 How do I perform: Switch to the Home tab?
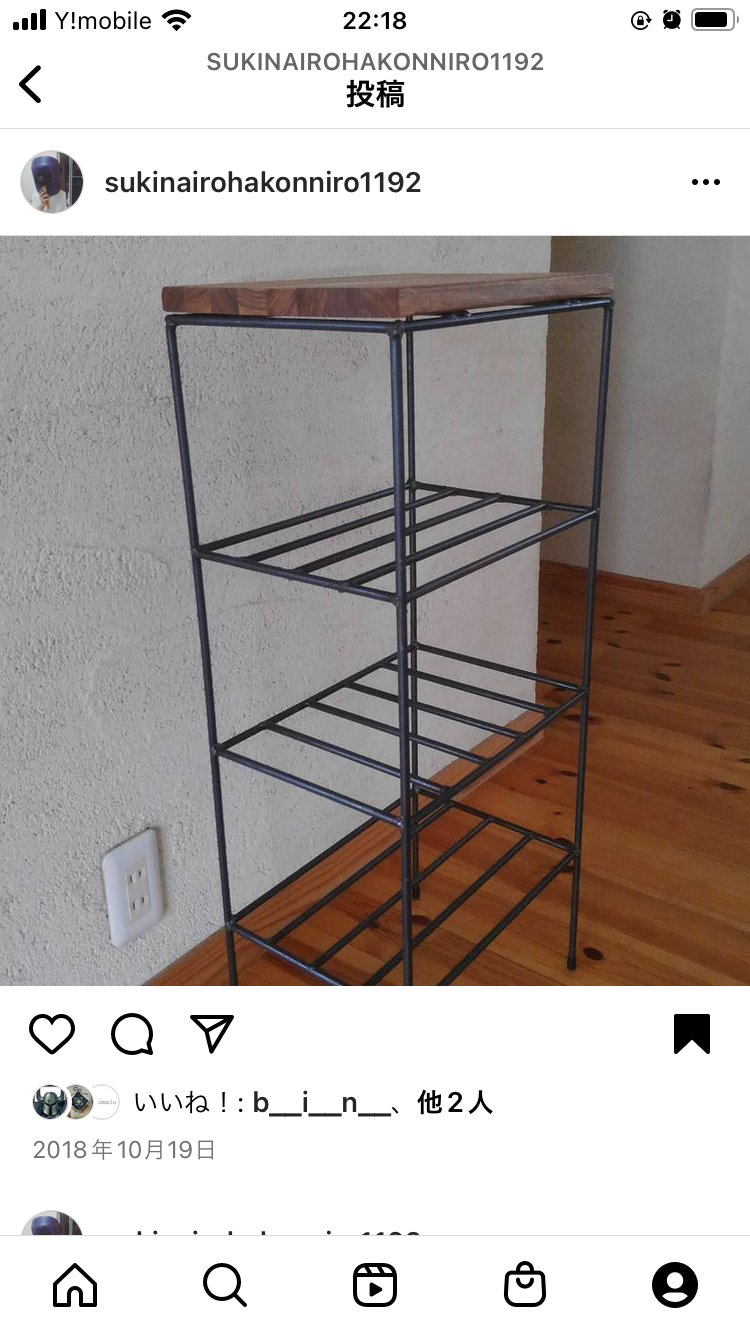tap(75, 1285)
